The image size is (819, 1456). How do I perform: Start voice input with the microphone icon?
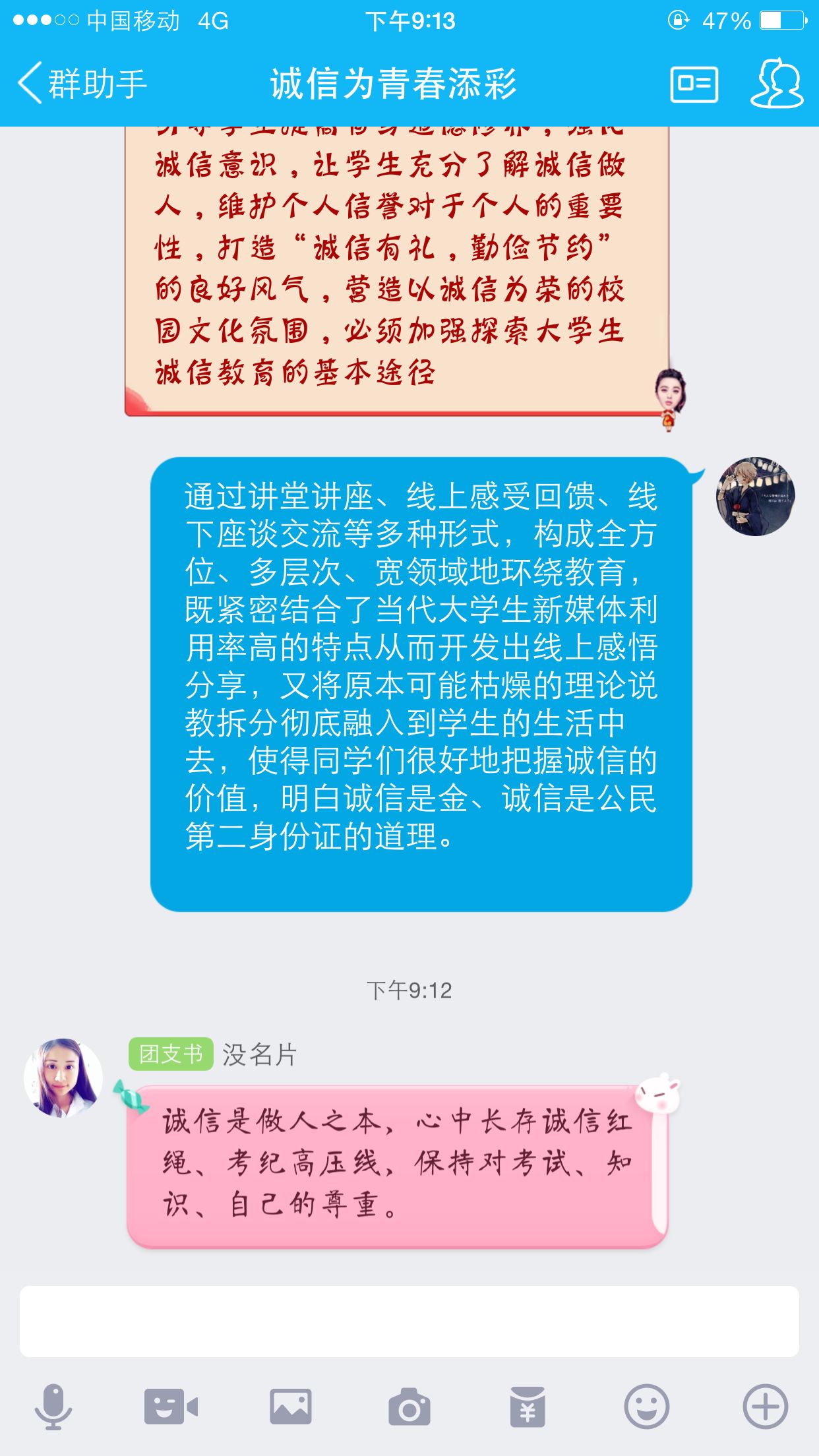(53, 1407)
